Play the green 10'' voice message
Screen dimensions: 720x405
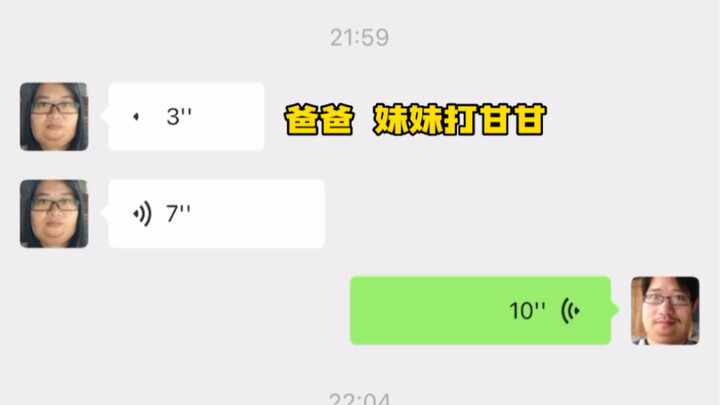coord(480,311)
